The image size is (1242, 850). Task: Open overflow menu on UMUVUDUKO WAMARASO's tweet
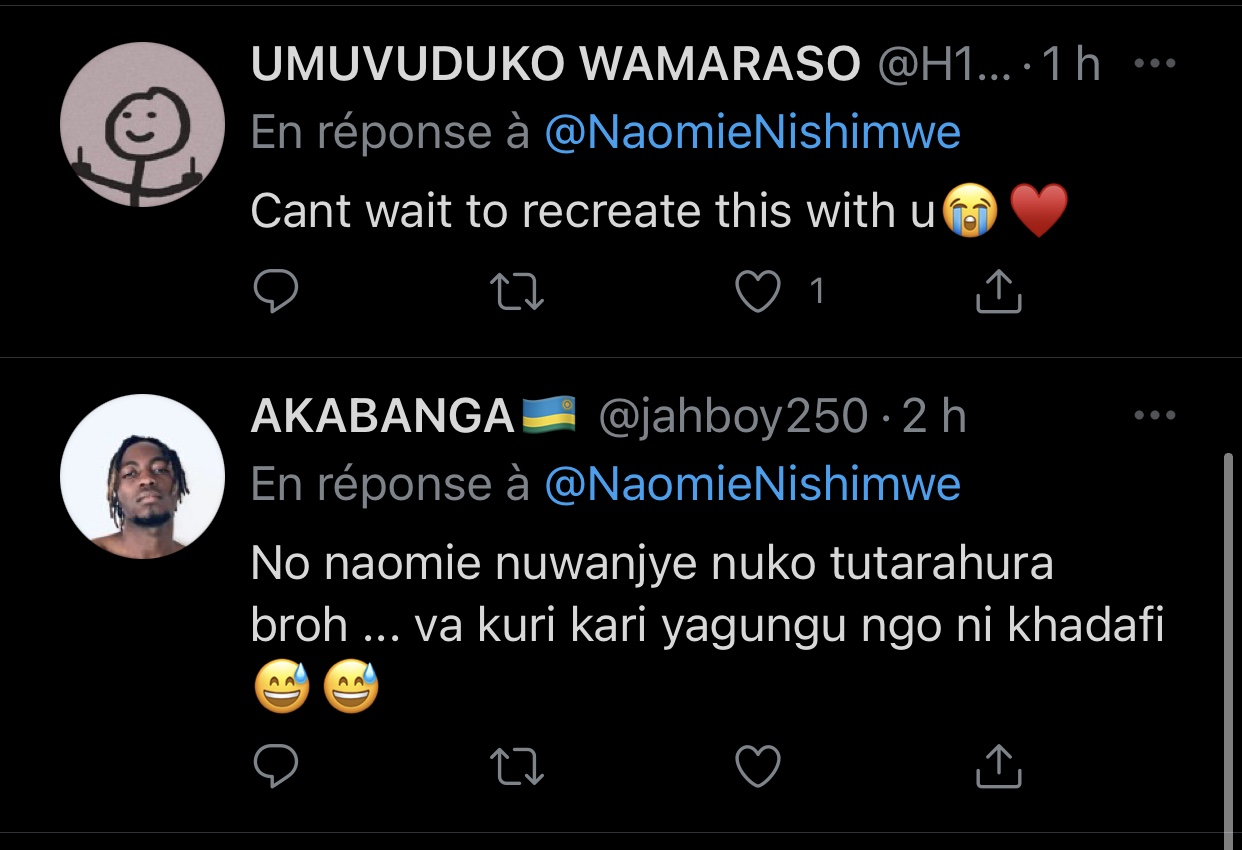click(x=1155, y=64)
